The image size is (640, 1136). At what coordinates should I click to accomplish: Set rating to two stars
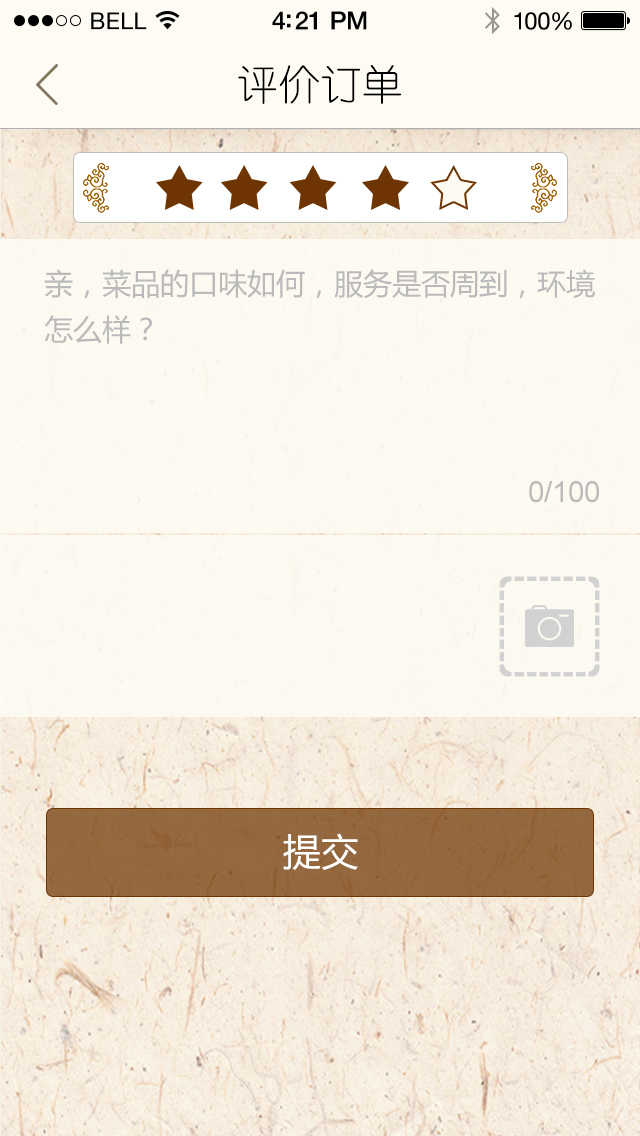coord(244,188)
